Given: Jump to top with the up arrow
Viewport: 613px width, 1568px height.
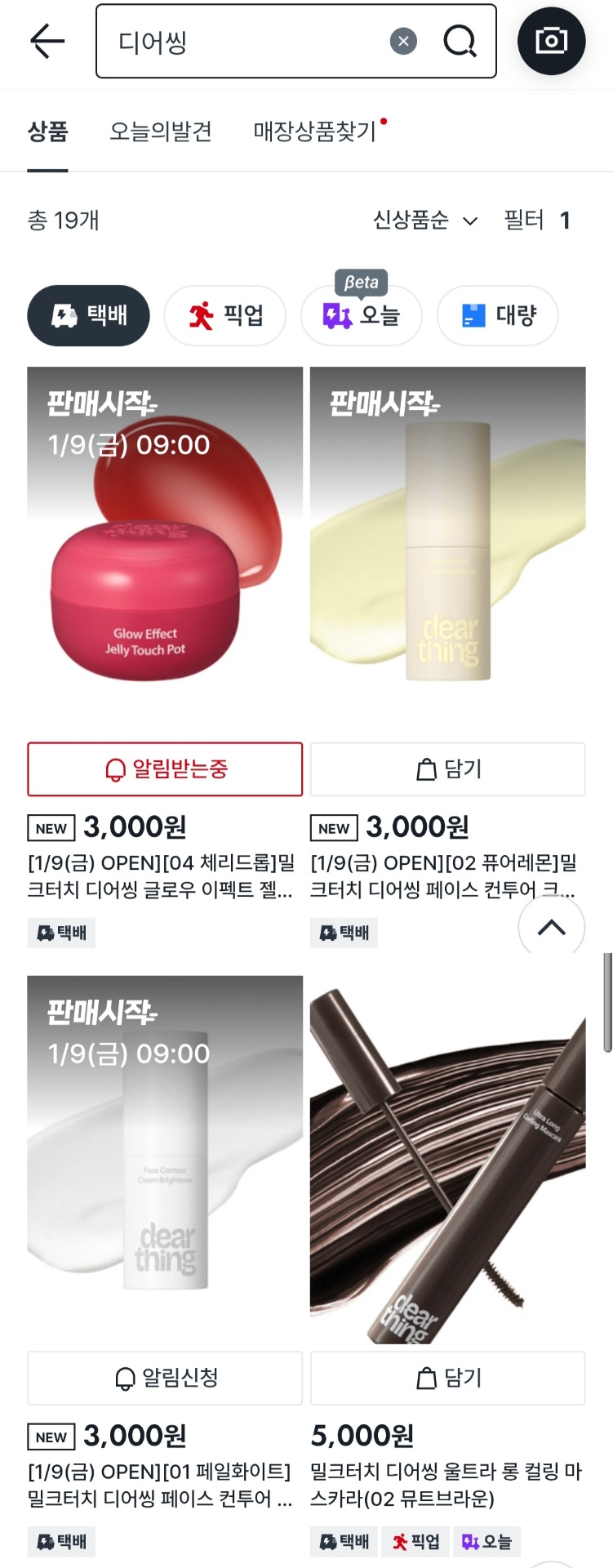Looking at the screenshot, I should 551,927.
